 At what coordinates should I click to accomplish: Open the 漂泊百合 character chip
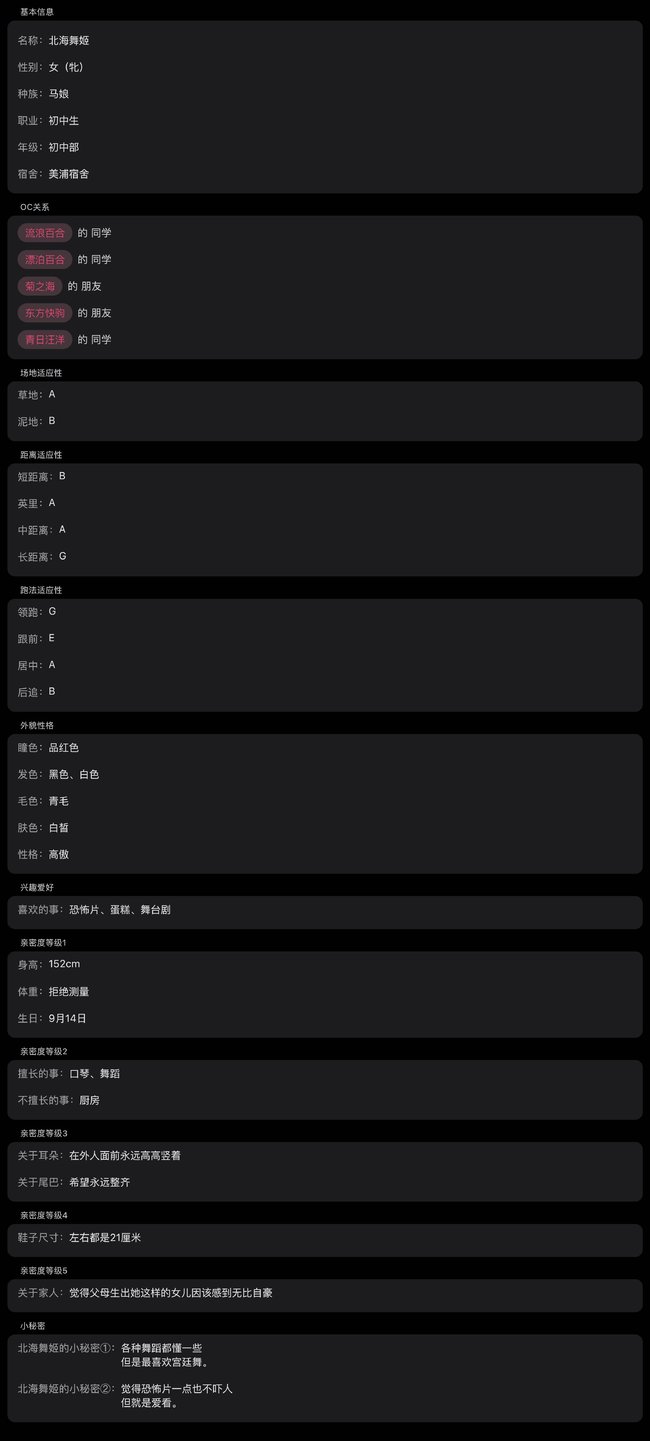[x=45, y=259]
